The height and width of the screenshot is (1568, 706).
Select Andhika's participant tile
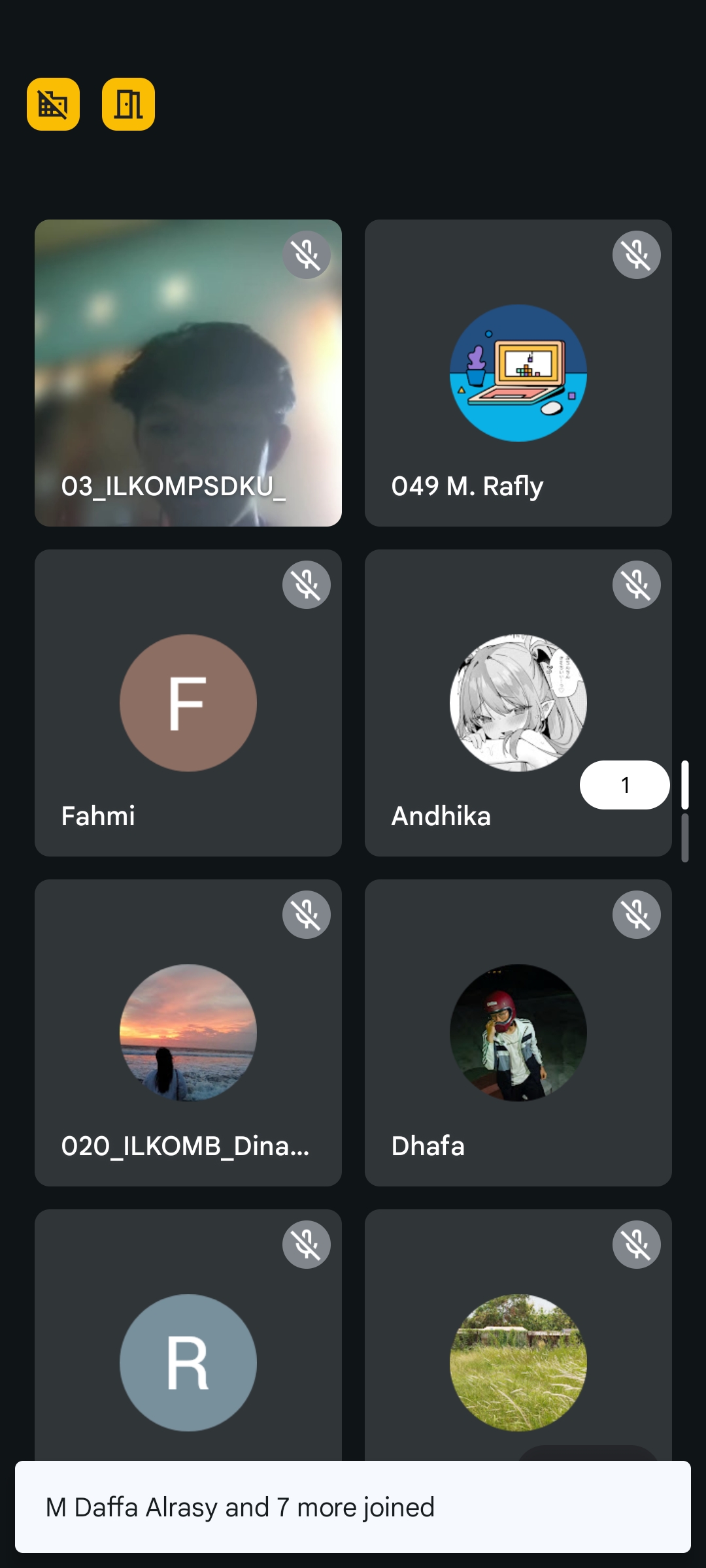(x=497, y=703)
